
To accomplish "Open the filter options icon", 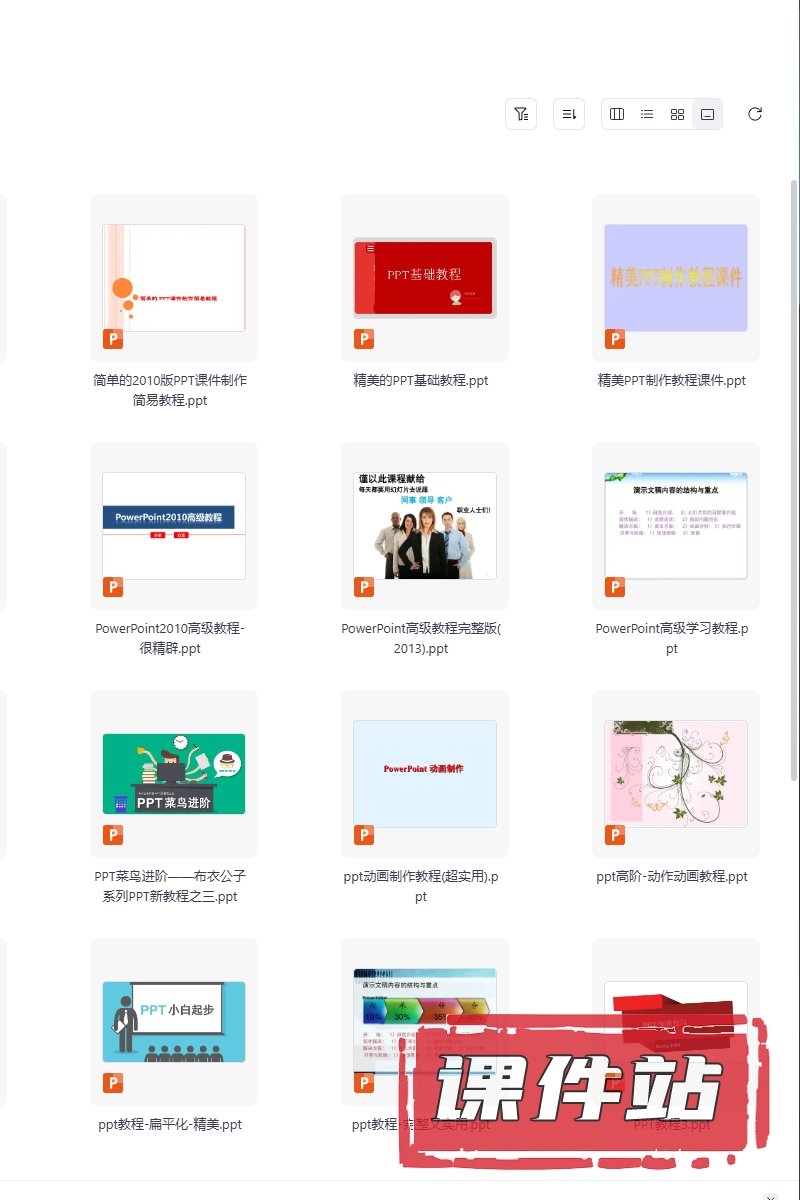I will [521, 114].
